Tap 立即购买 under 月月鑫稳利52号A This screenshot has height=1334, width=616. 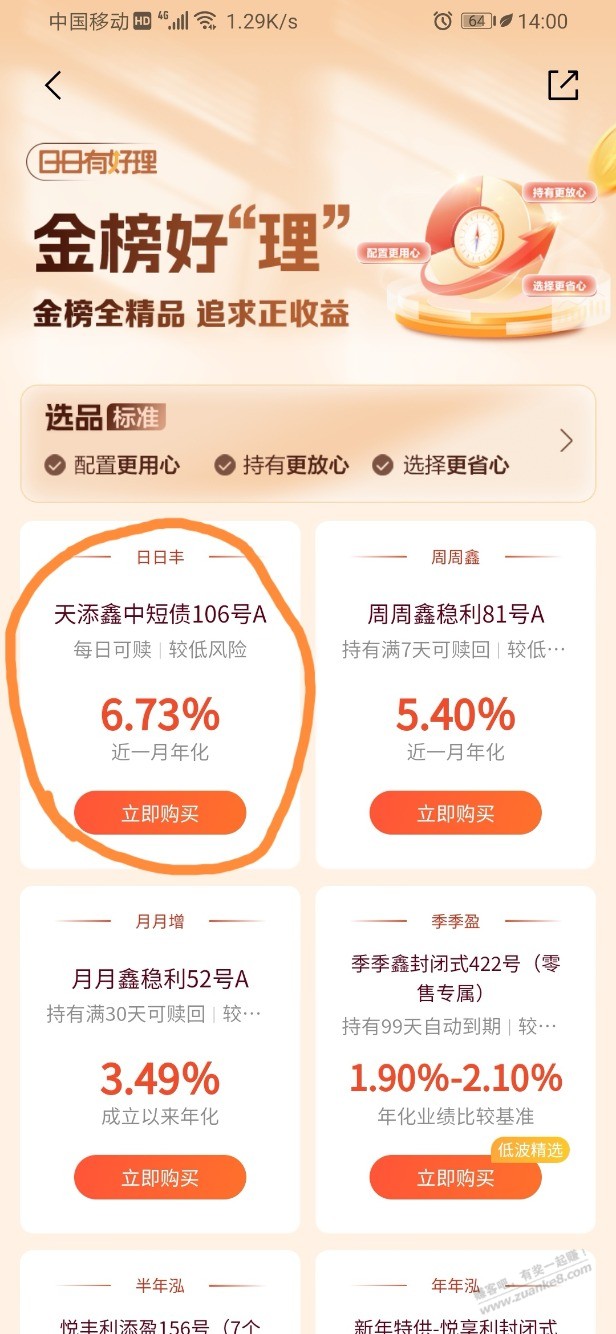click(x=160, y=1178)
